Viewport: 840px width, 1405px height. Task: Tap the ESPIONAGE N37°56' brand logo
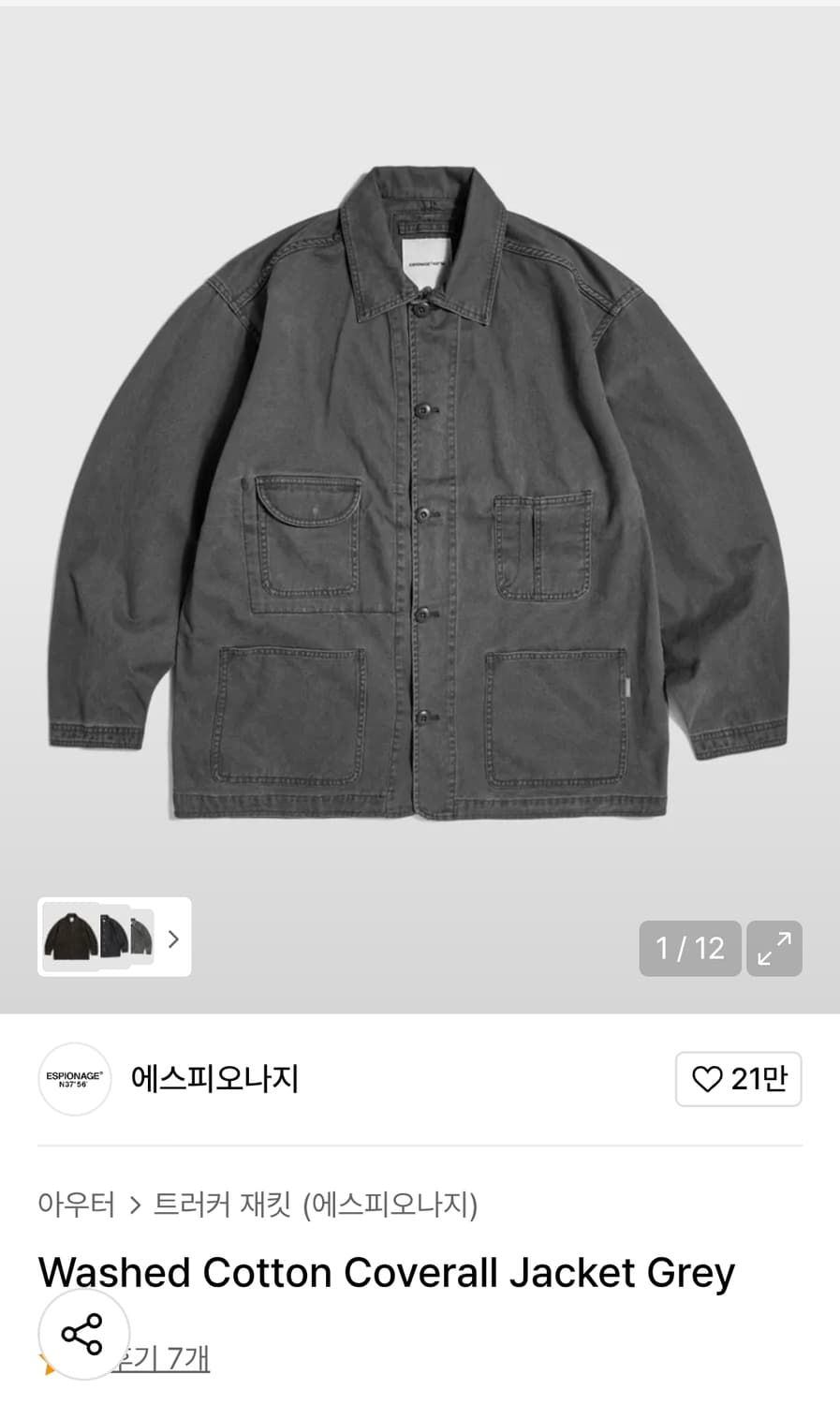(x=74, y=1079)
